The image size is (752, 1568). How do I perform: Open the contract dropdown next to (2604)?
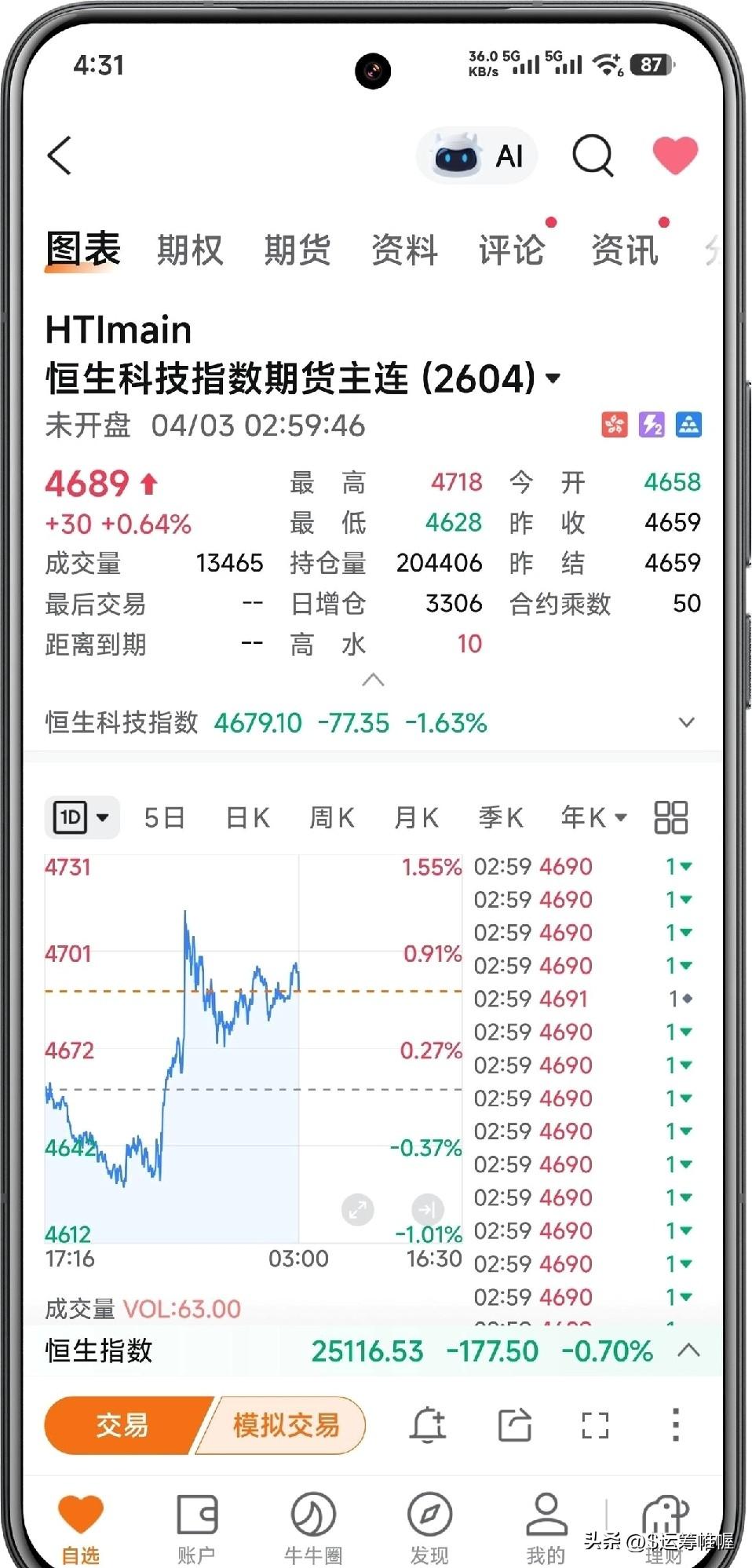point(553,378)
